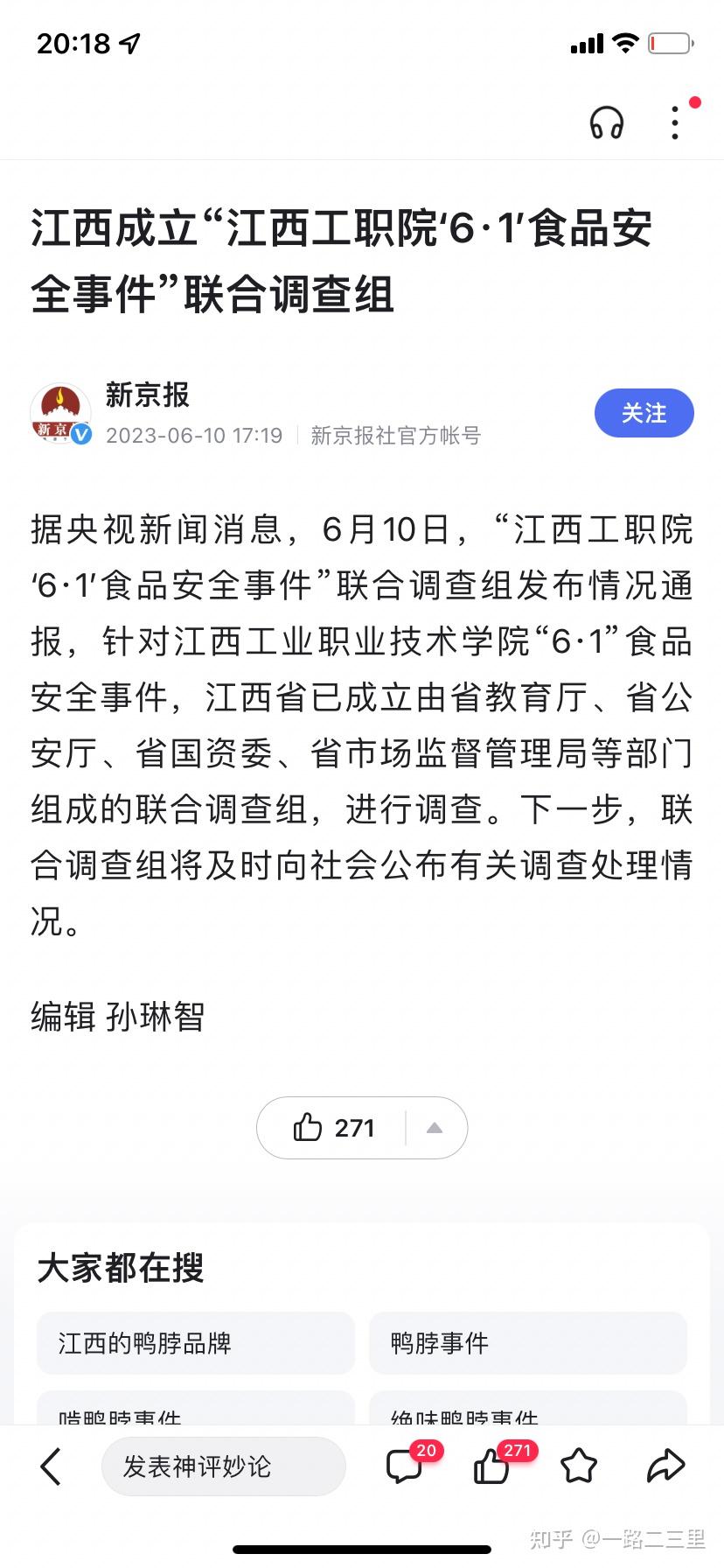The height and width of the screenshot is (1568, 724).
Task: Open the 发表神评妙论 comment field
Action: point(224,1466)
